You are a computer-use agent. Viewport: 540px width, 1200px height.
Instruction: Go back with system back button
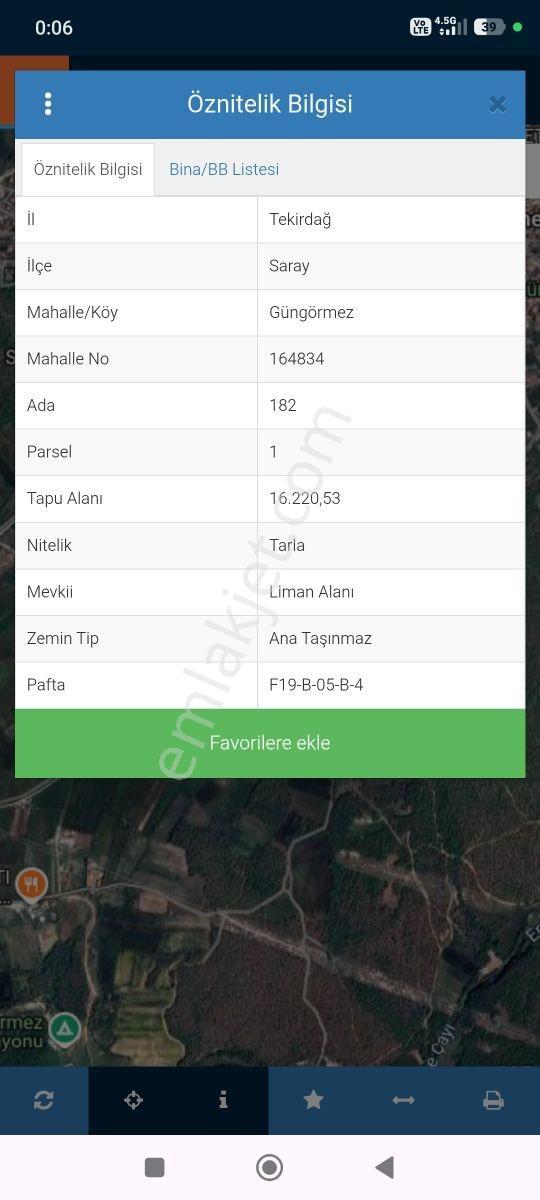[x=384, y=1167]
